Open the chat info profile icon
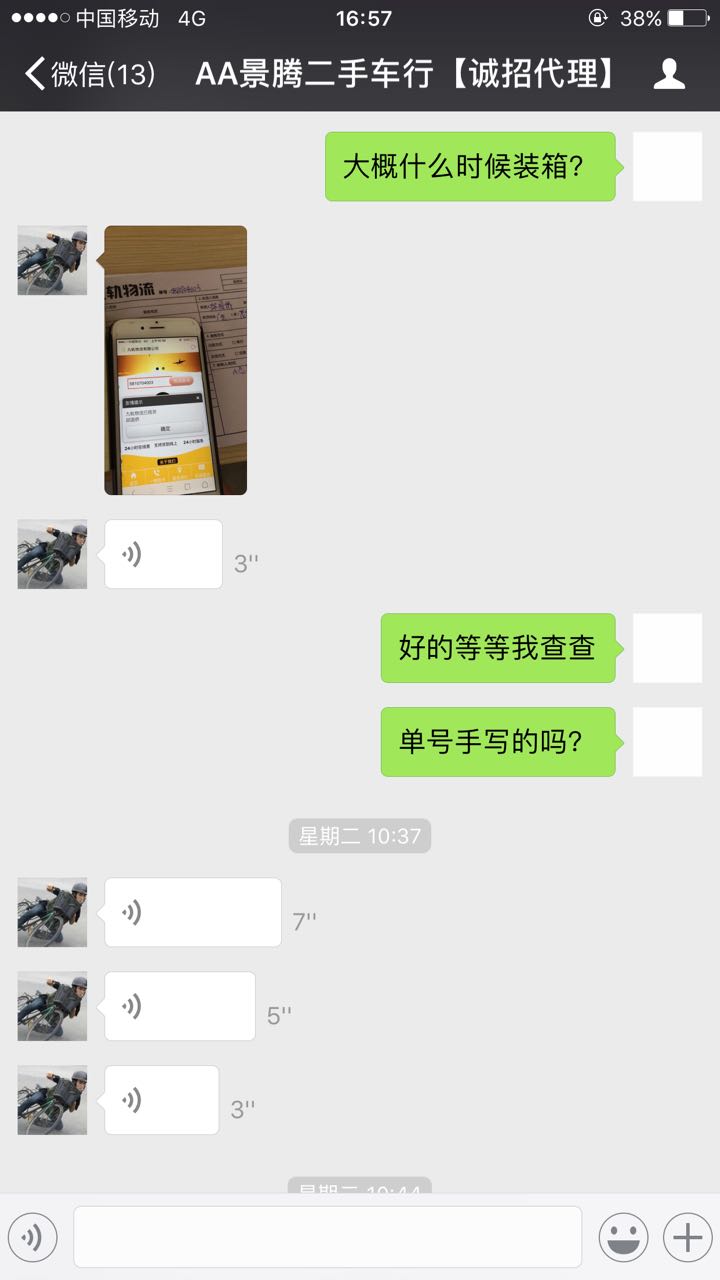Screen dimensions: 720x1280 (x=669, y=74)
